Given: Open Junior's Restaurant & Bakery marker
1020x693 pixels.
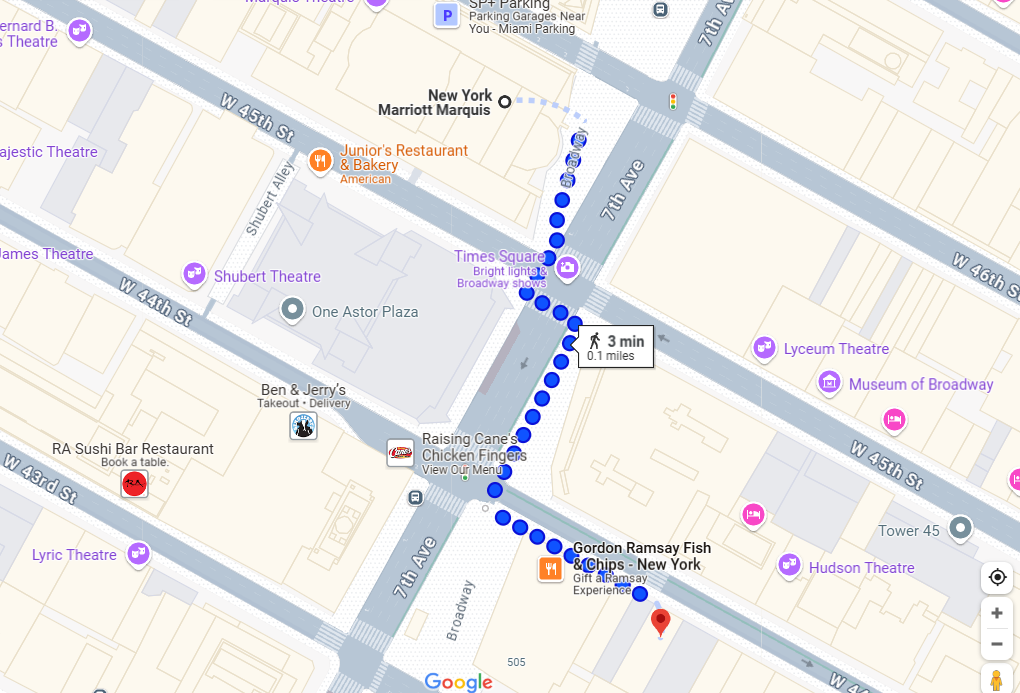Looking at the screenshot, I should [x=320, y=161].
